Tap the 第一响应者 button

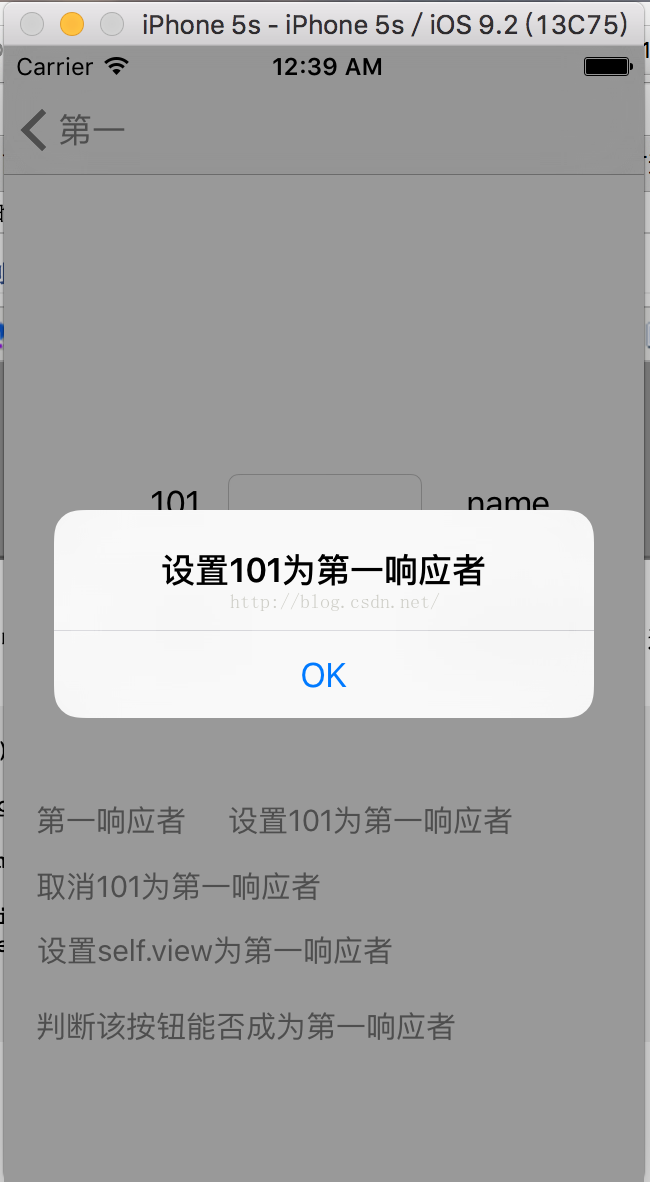pyautogui.click(x=111, y=821)
